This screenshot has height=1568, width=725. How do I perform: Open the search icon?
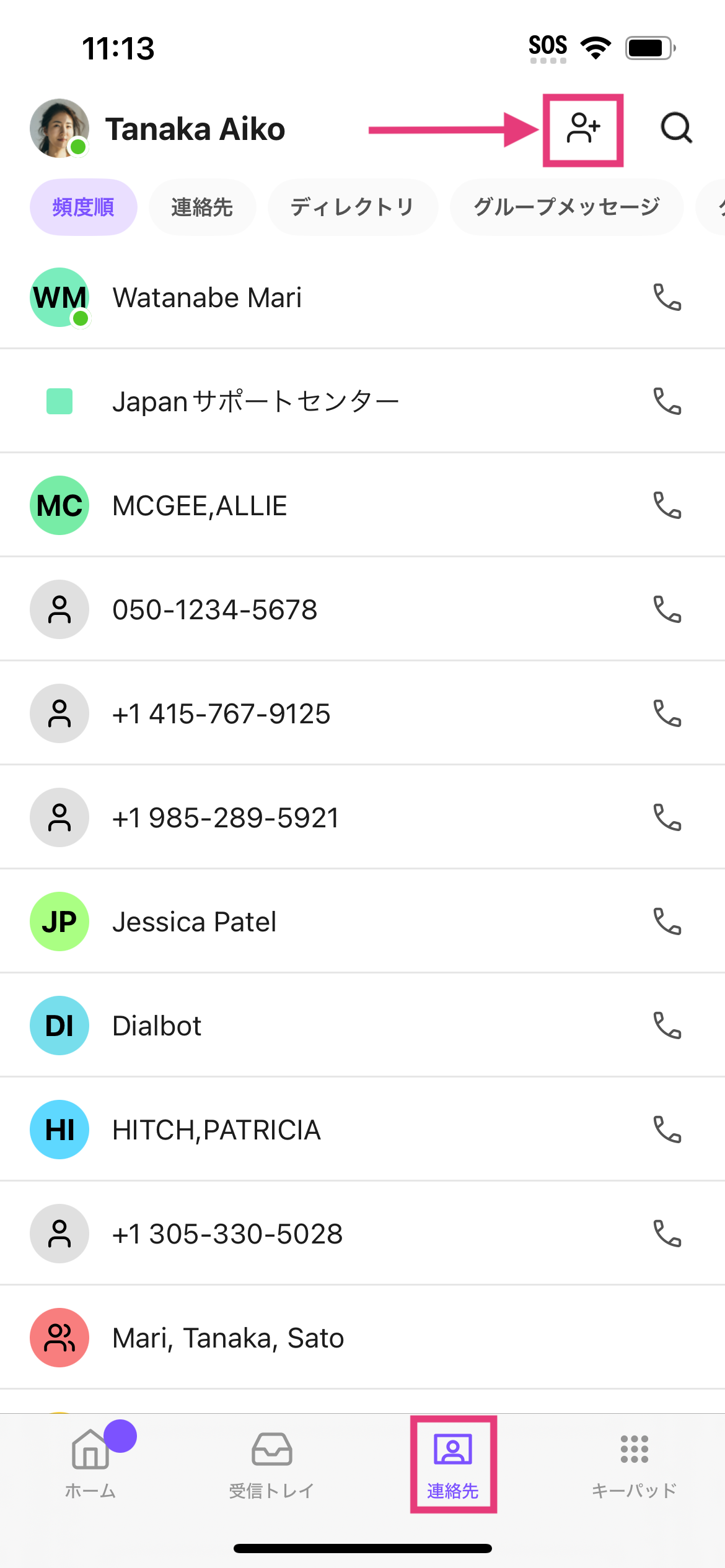675,129
